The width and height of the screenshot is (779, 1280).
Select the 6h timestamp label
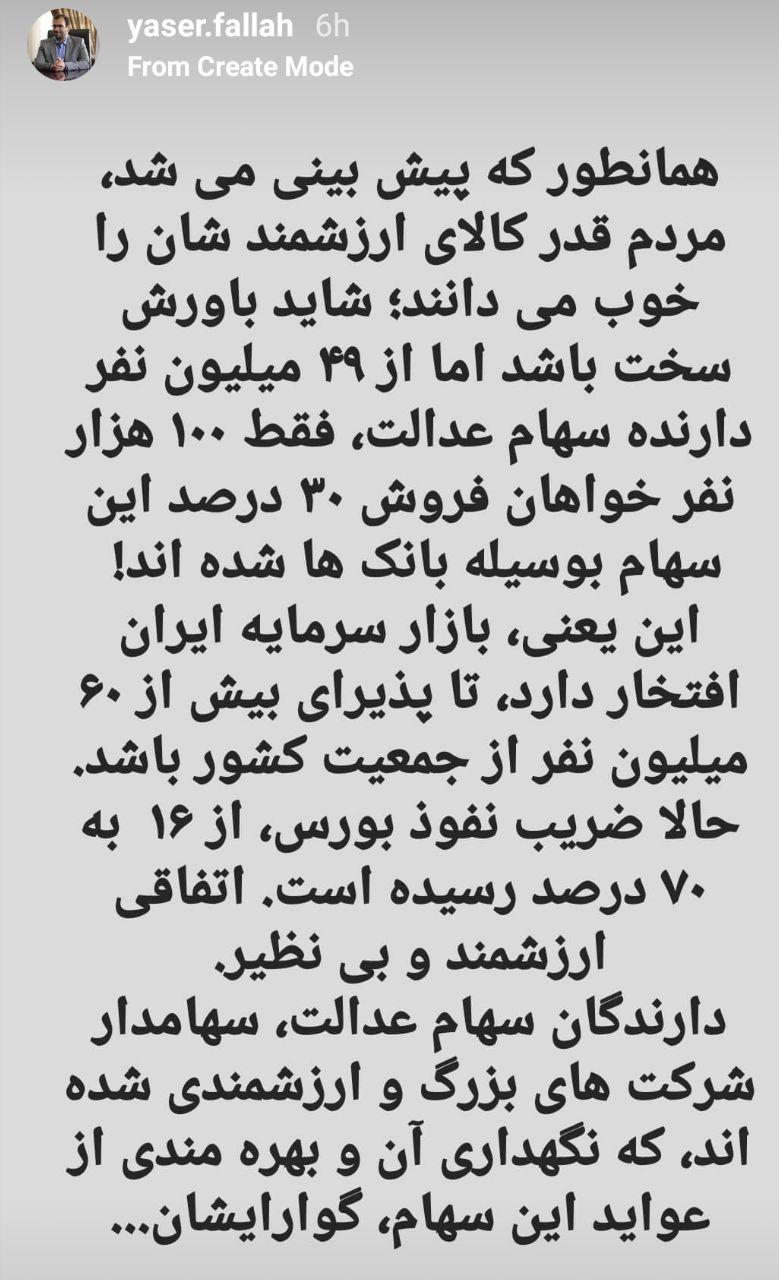click(312, 28)
